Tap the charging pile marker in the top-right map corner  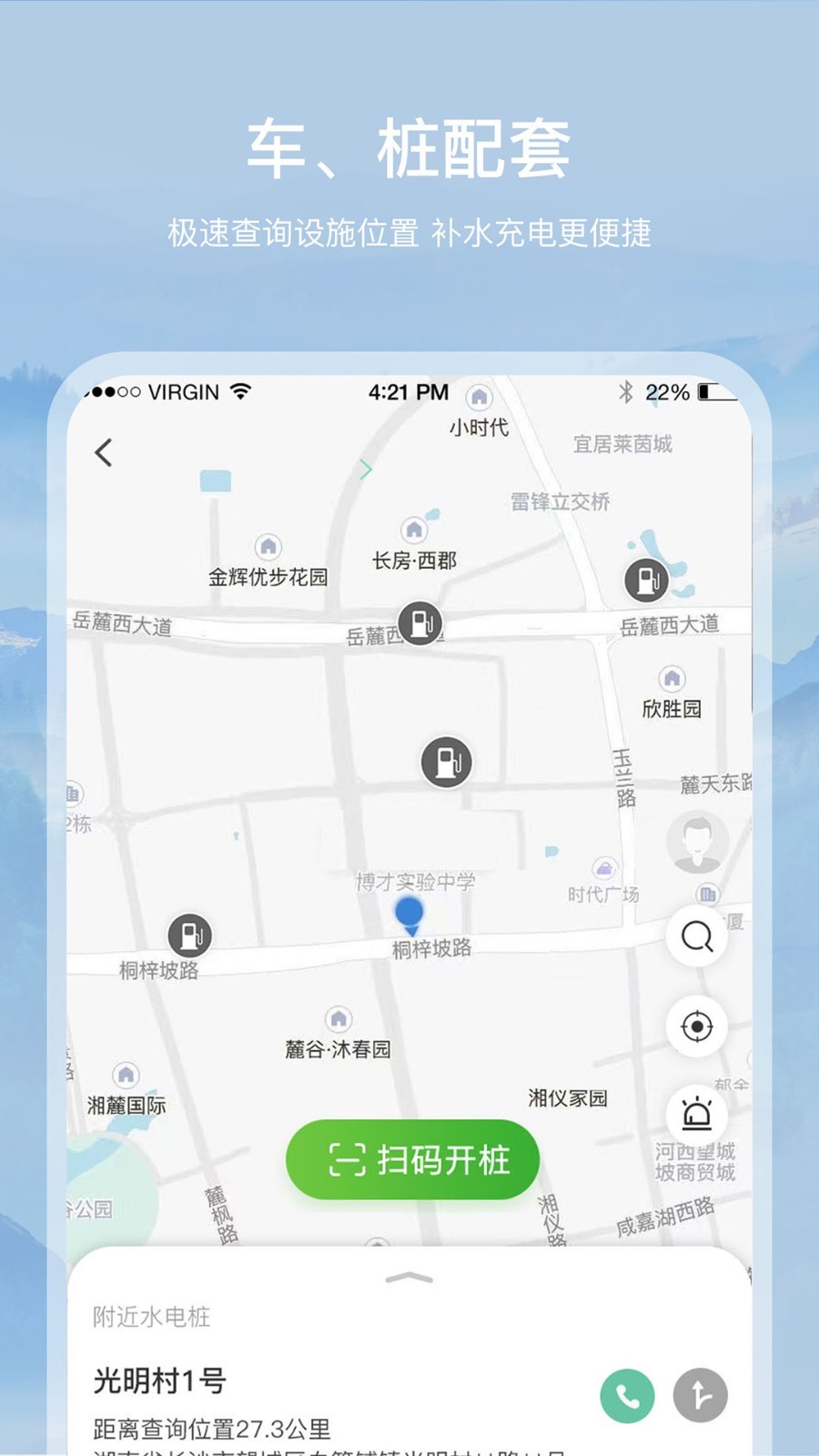647,580
